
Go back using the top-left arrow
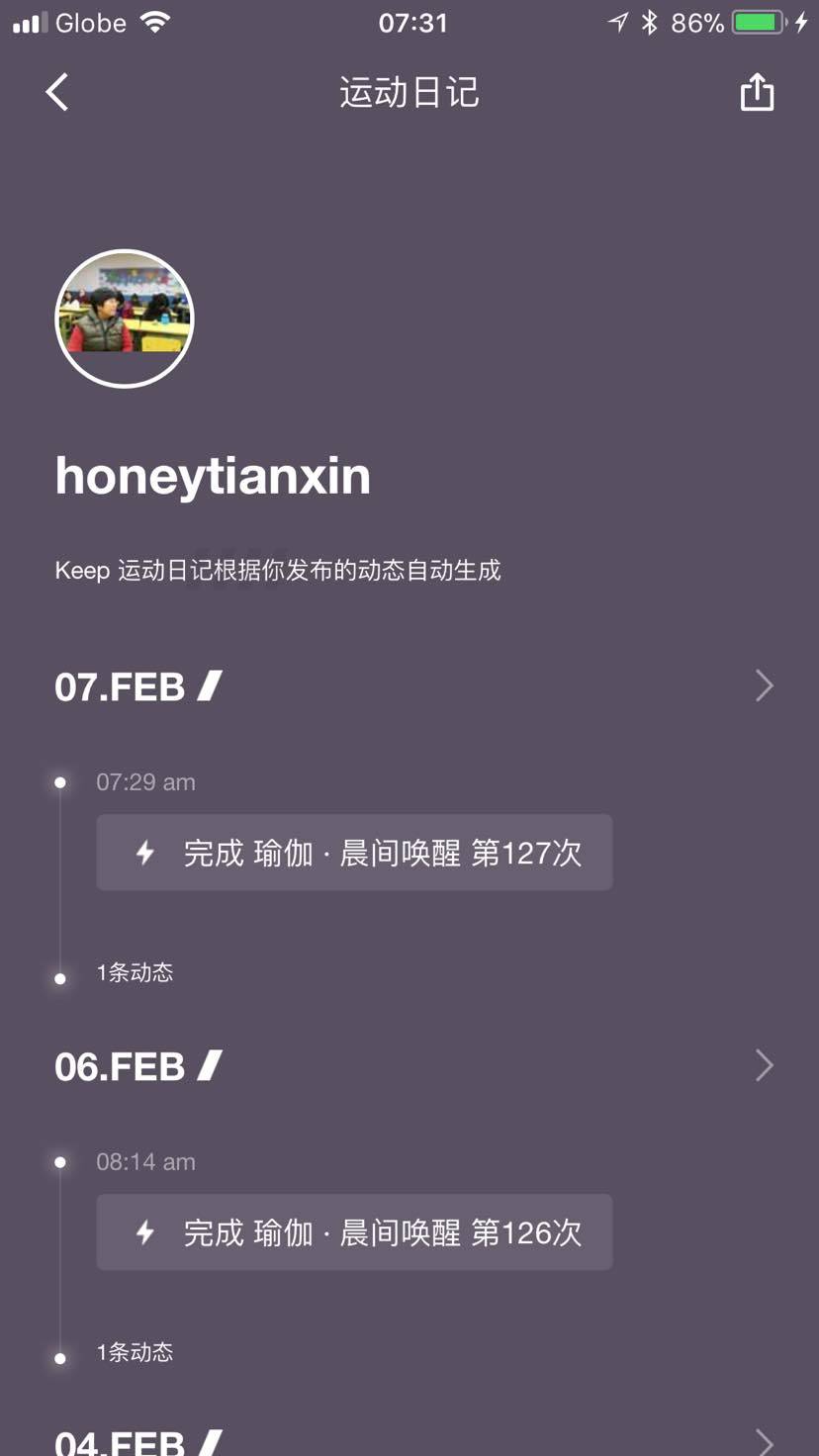pos(57,93)
